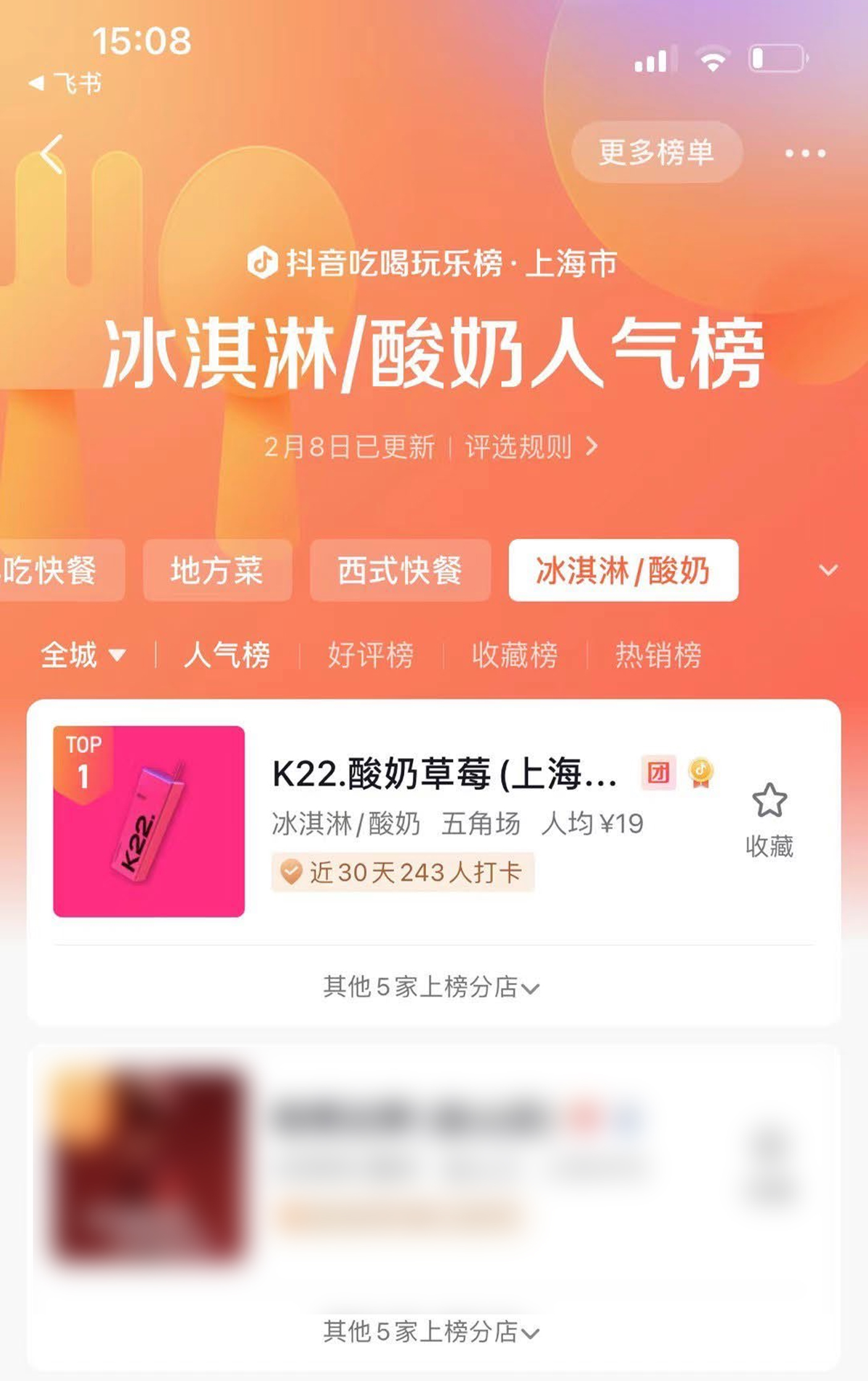Open 更多榜单 rankings list
Screen dimensions: 868x1381
[656, 152]
